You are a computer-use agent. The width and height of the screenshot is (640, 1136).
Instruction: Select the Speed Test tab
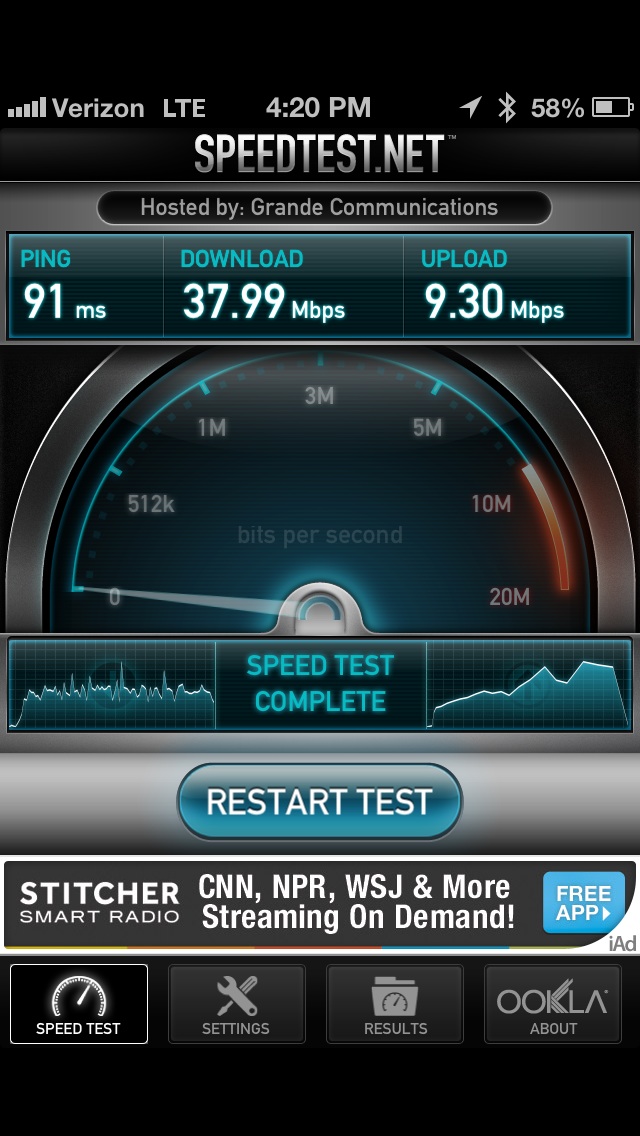(x=79, y=1003)
